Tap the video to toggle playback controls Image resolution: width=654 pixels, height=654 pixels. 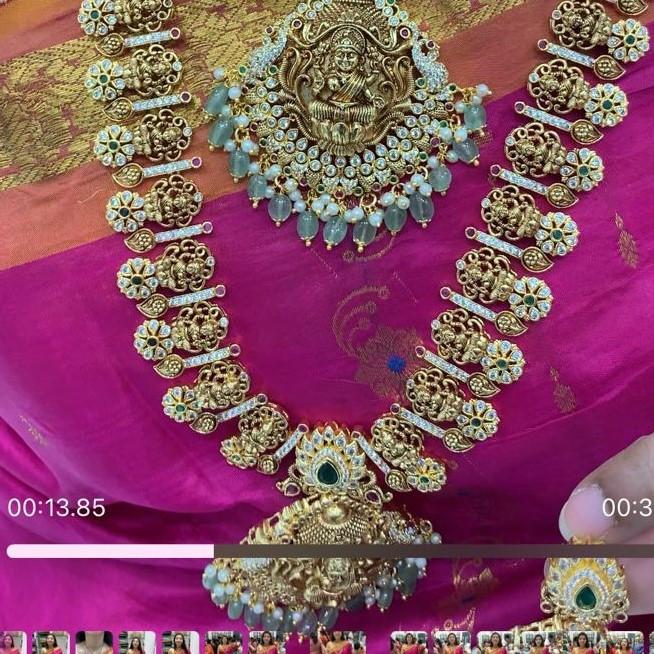pyautogui.click(x=327, y=300)
